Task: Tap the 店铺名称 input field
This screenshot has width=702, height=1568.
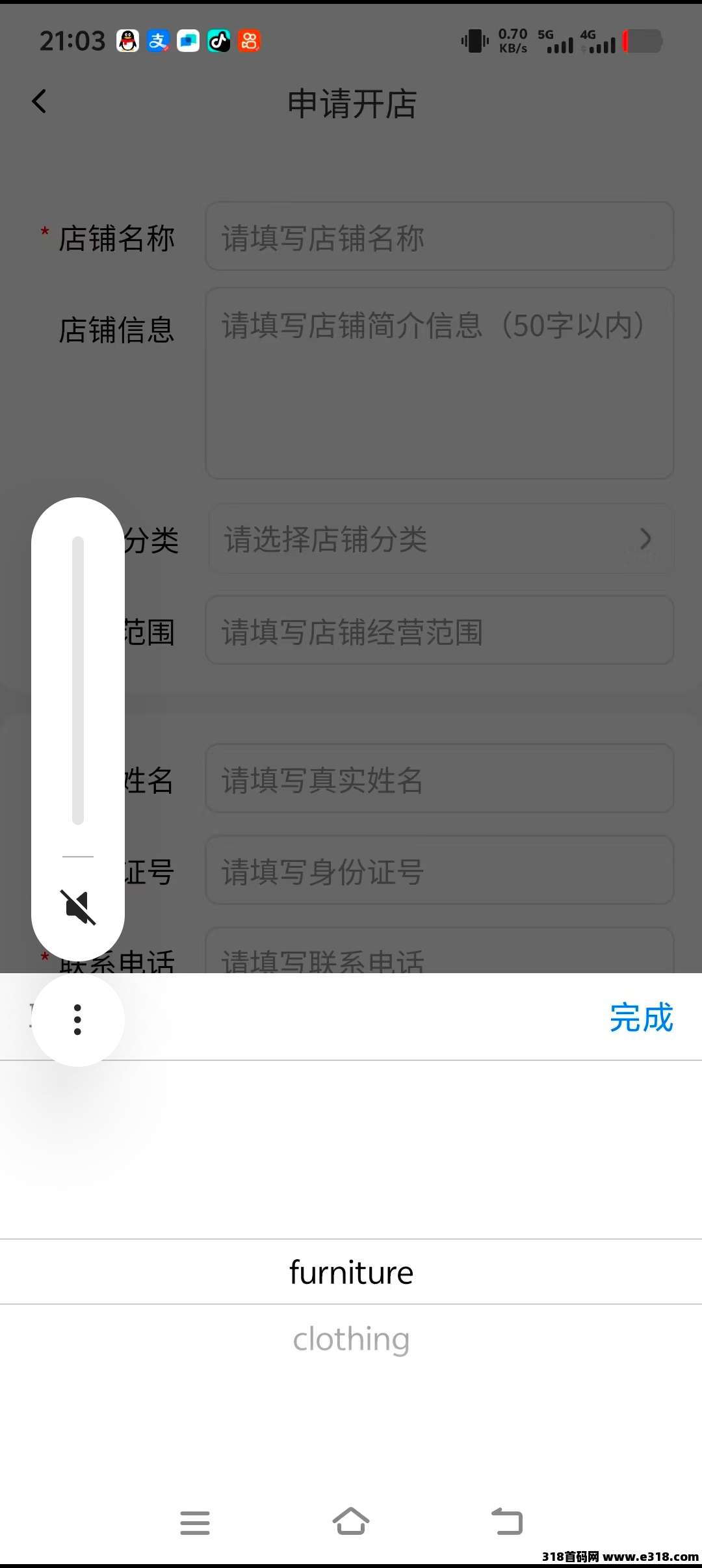Action: (439, 237)
